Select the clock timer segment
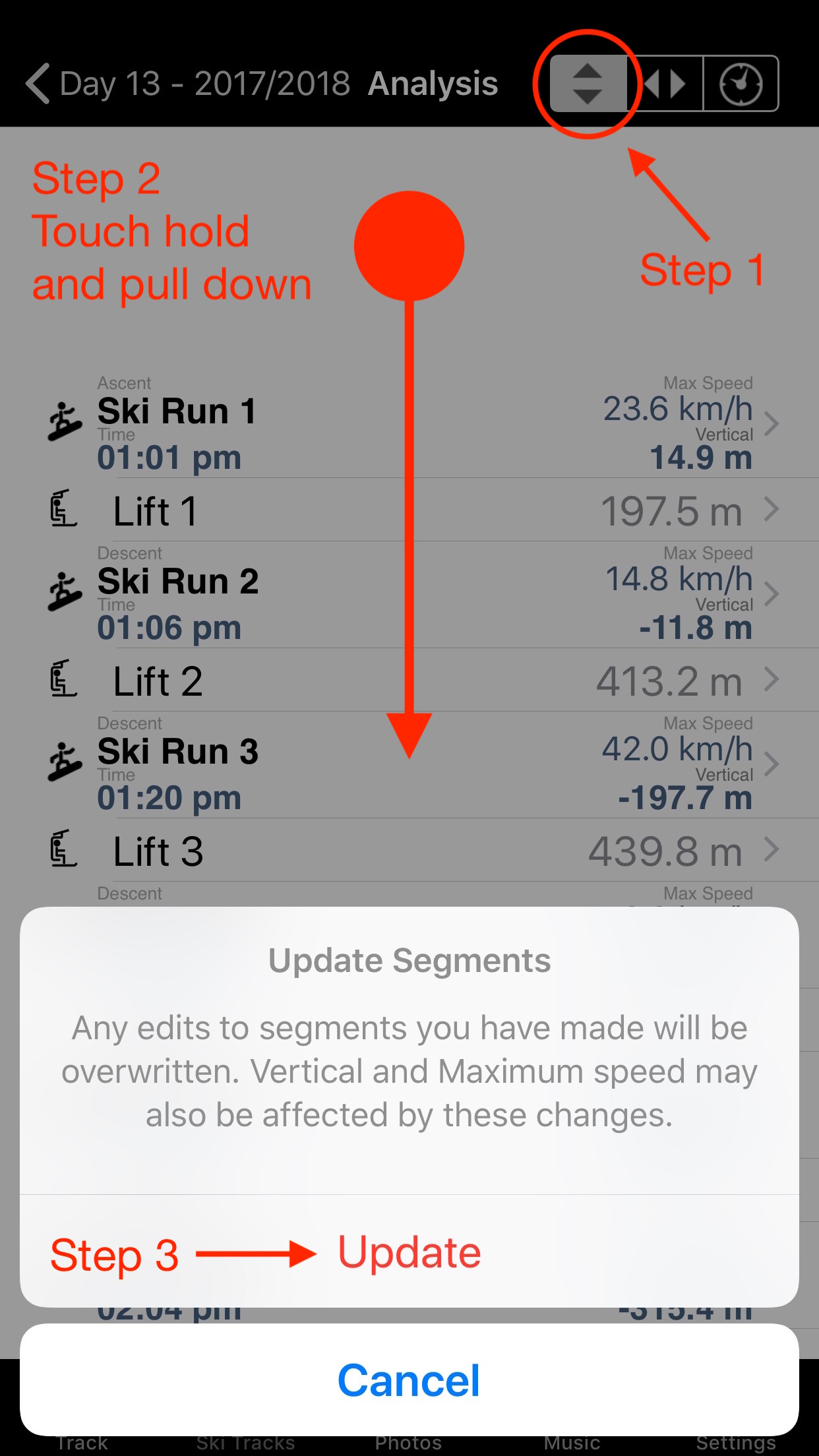This screenshot has height=1456, width=819. pyautogui.click(x=741, y=84)
